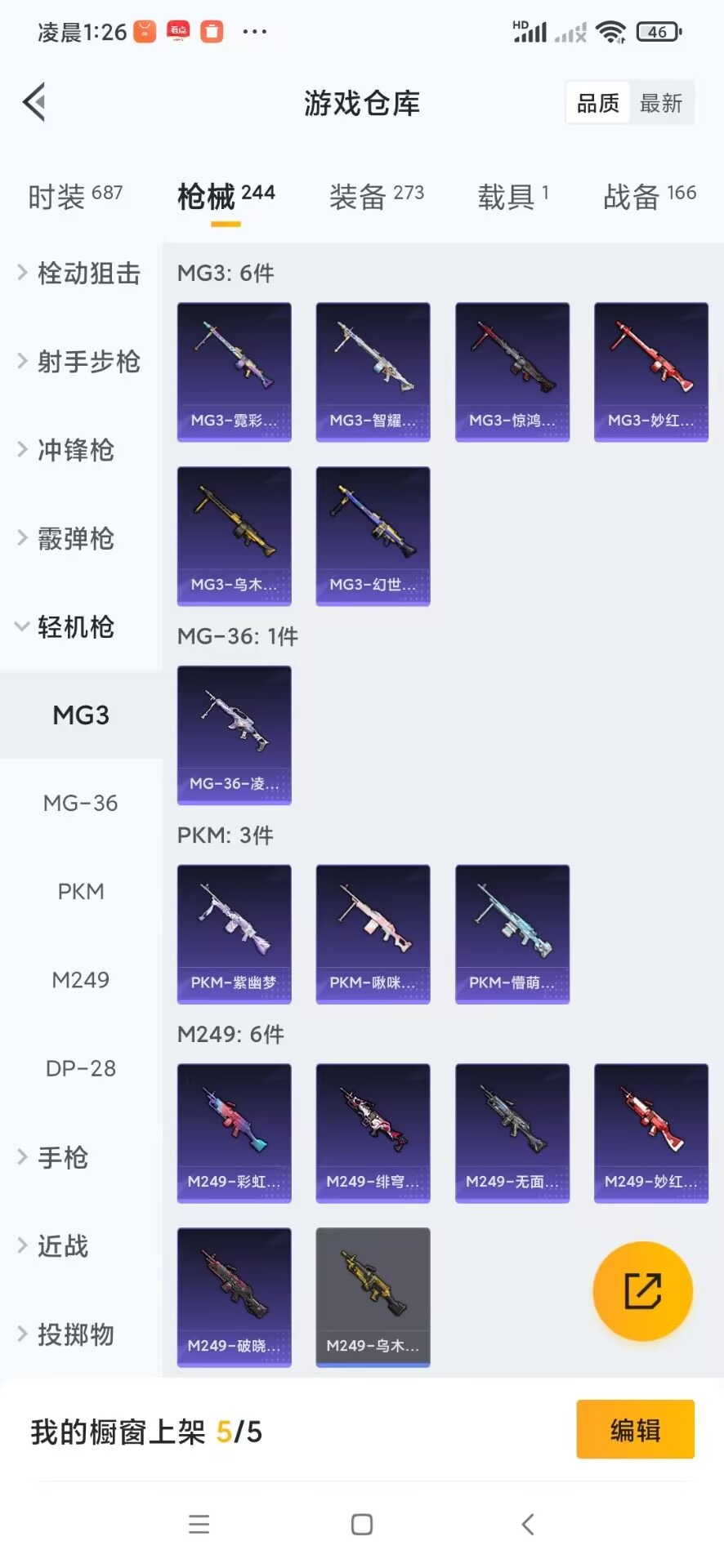724x1568 pixels.
Task: Sort items by 最新
Action: 661,104
